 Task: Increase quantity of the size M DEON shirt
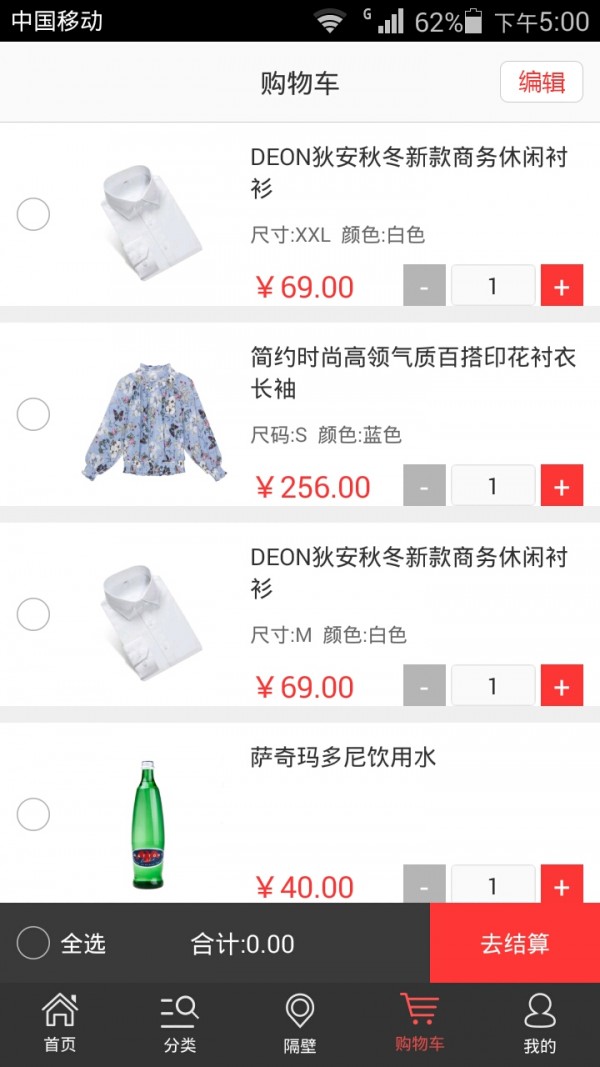coord(561,687)
